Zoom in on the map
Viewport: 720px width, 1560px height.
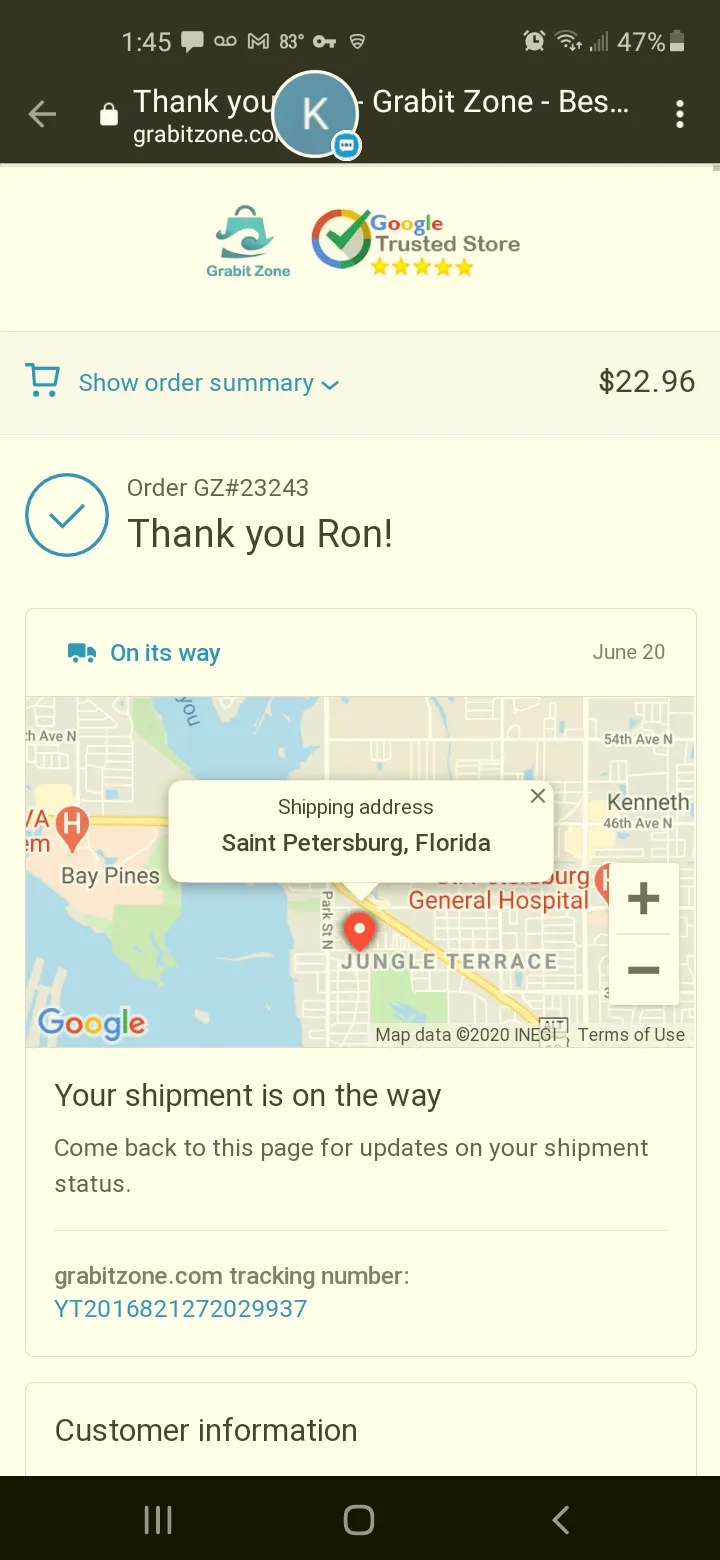tap(643, 898)
